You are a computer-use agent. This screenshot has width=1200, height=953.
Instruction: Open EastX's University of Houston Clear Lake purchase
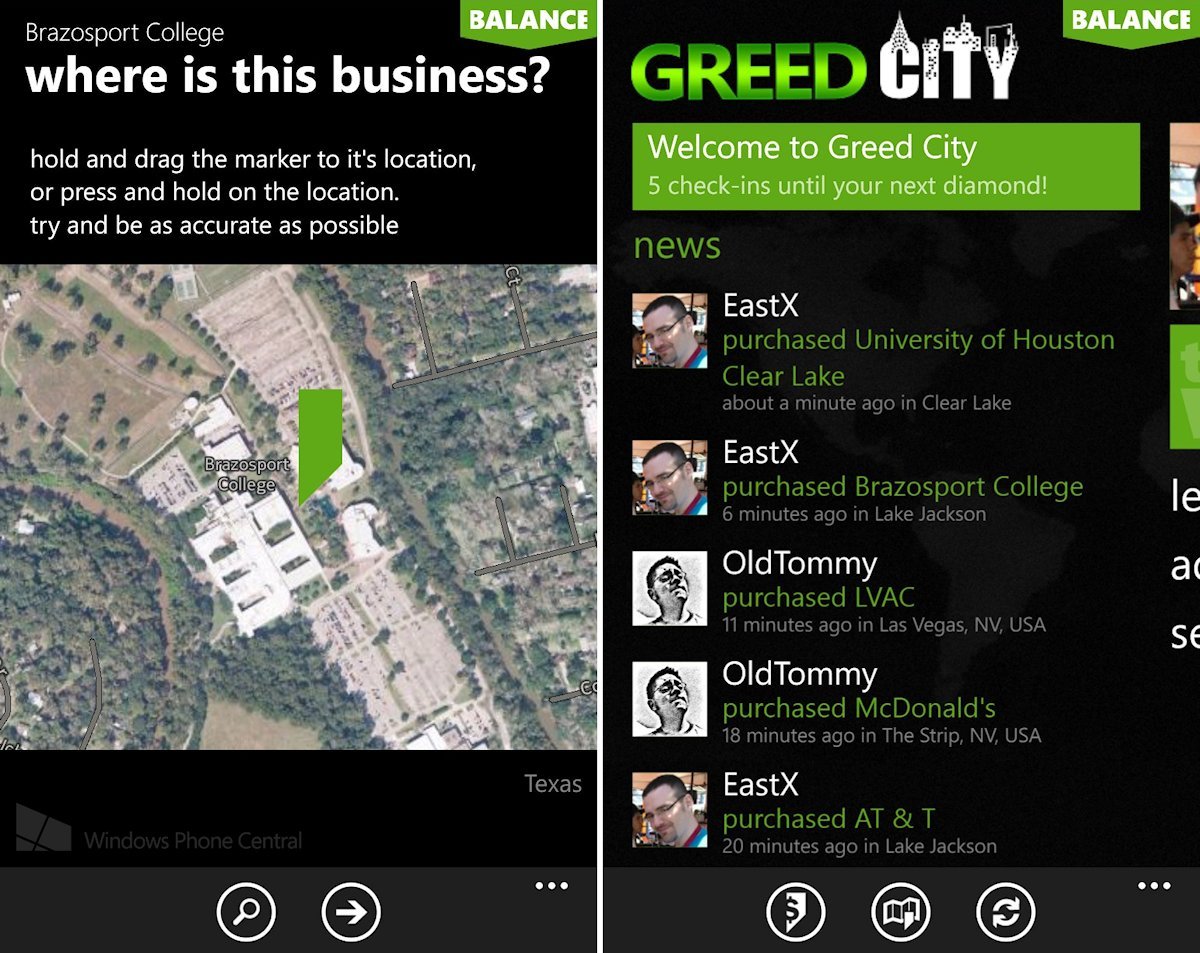pyautogui.click(x=917, y=358)
